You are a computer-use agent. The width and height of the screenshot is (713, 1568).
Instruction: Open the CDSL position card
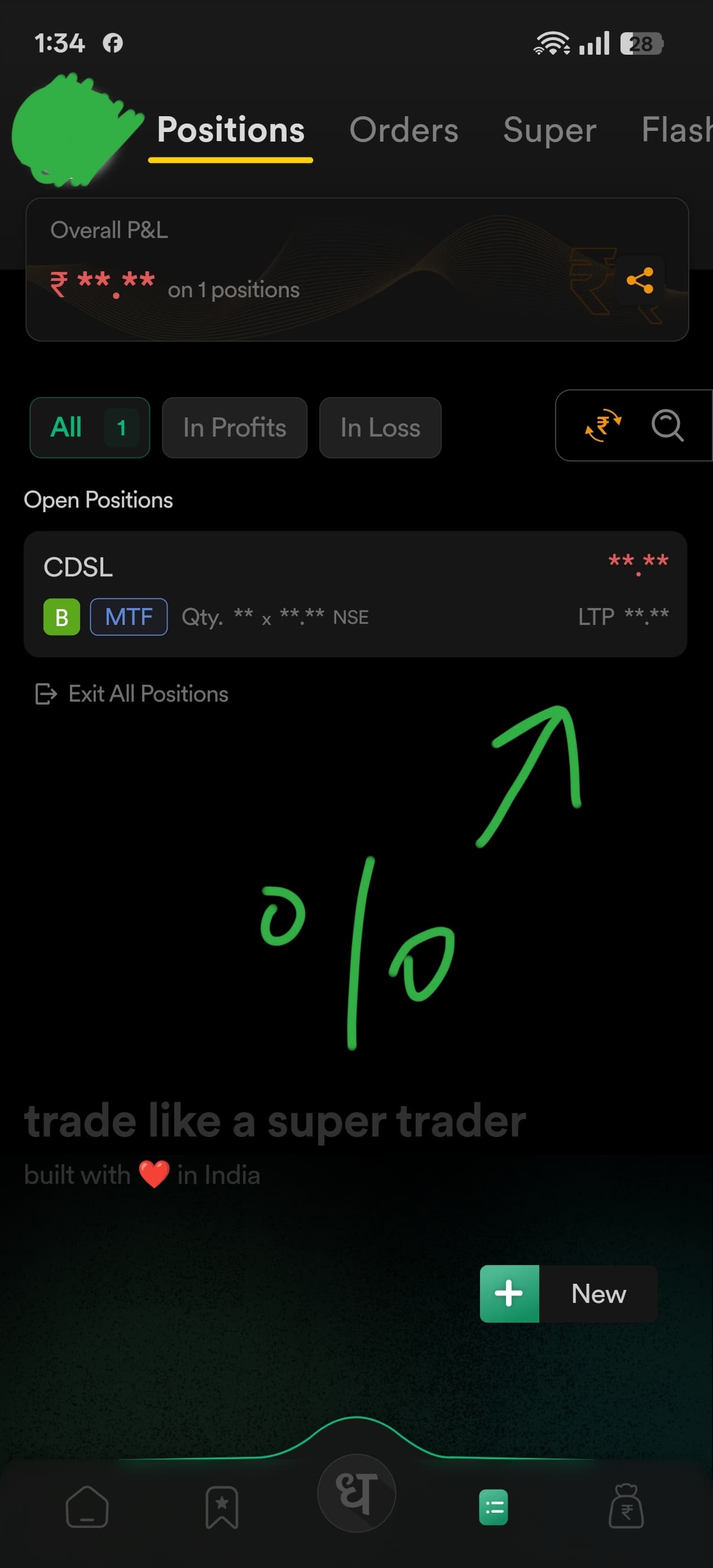tap(355, 594)
